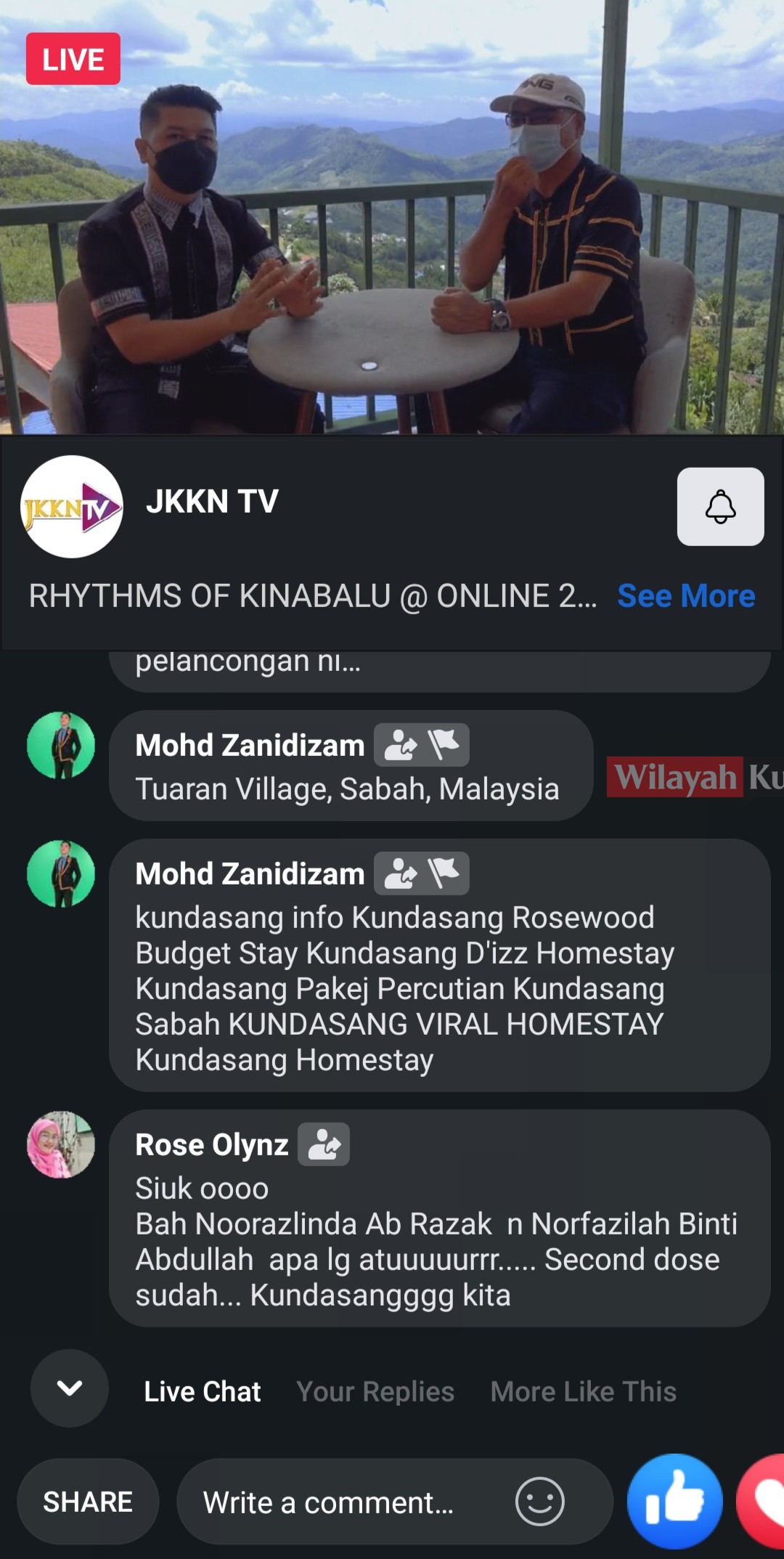Collapse the chat with the down chevron
The width and height of the screenshot is (784, 1559).
(x=70, y=1388)
